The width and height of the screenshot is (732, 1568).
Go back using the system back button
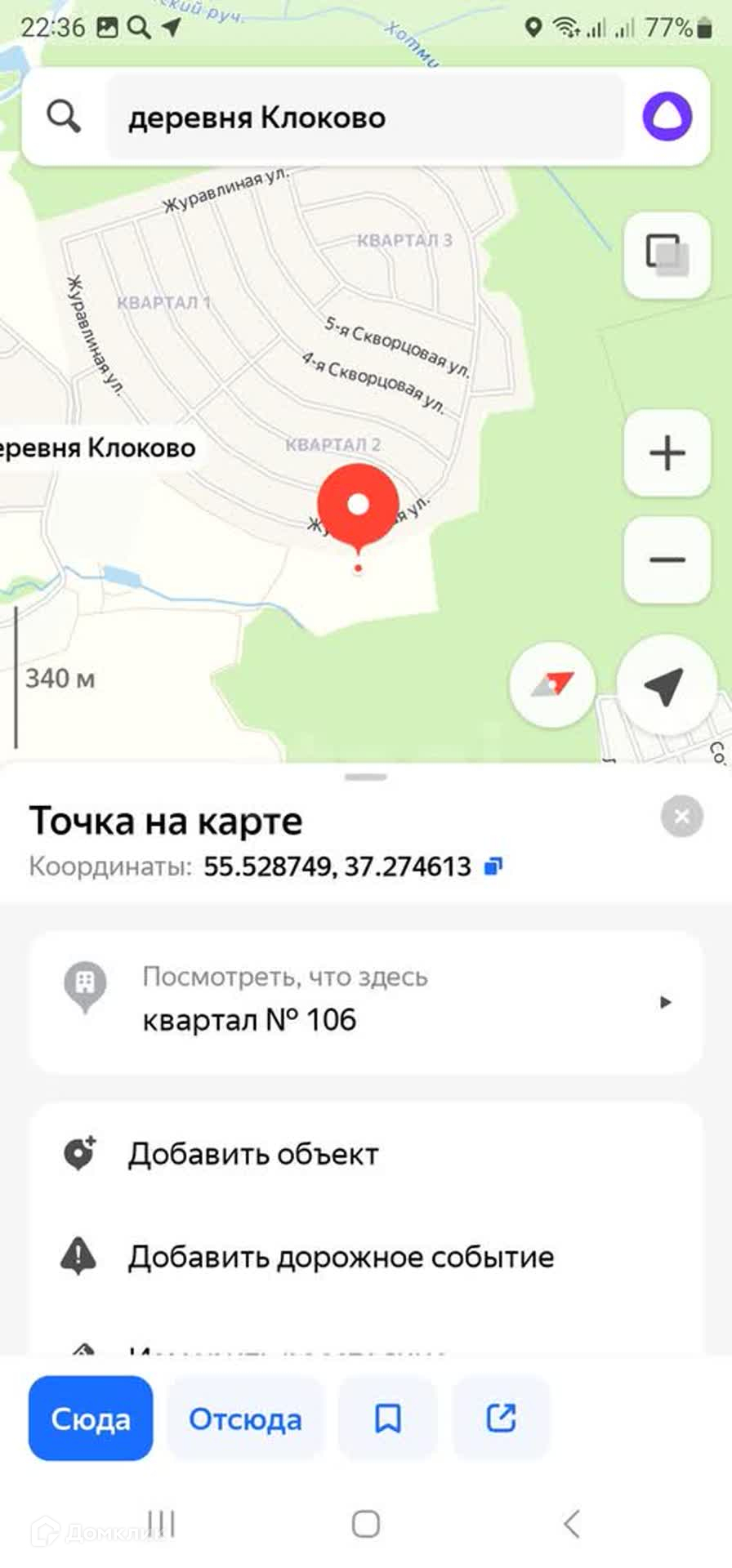click(571, 1523)
